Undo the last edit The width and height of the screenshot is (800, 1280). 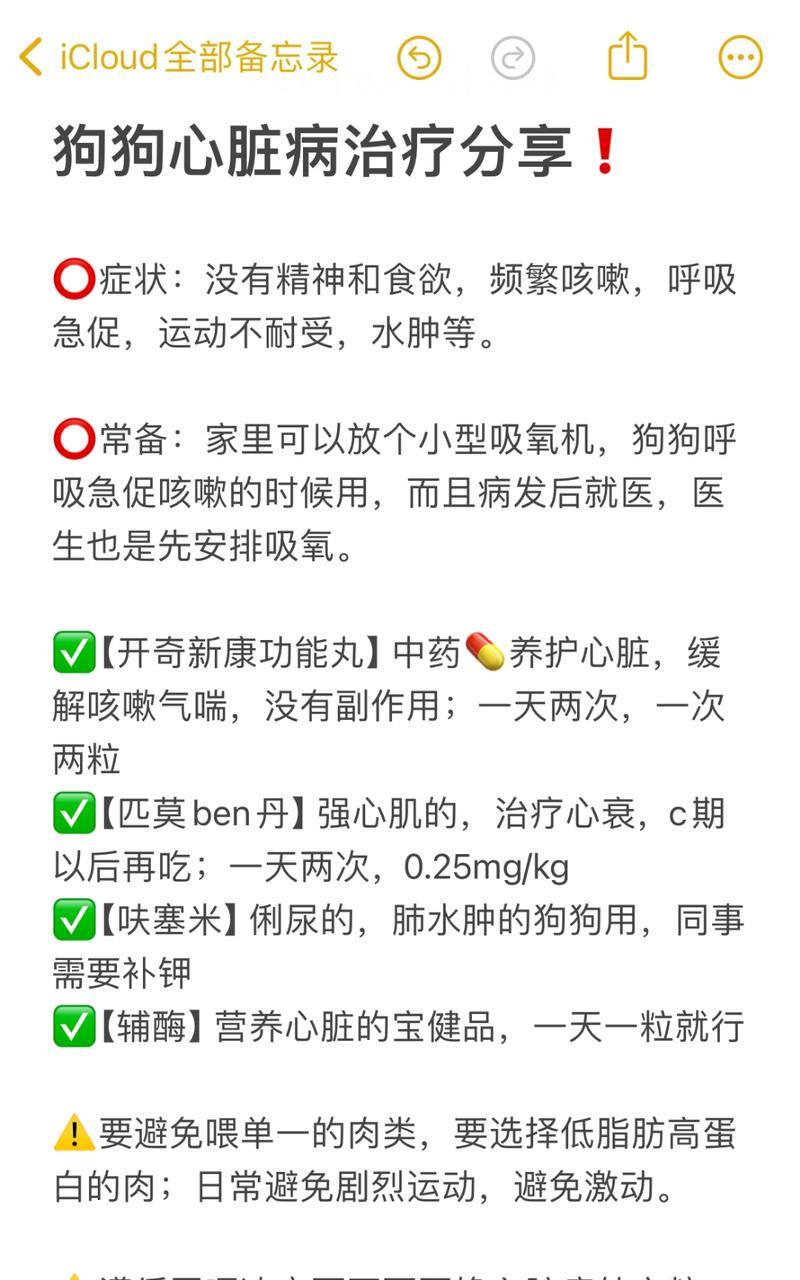click(x=420, y=58)
